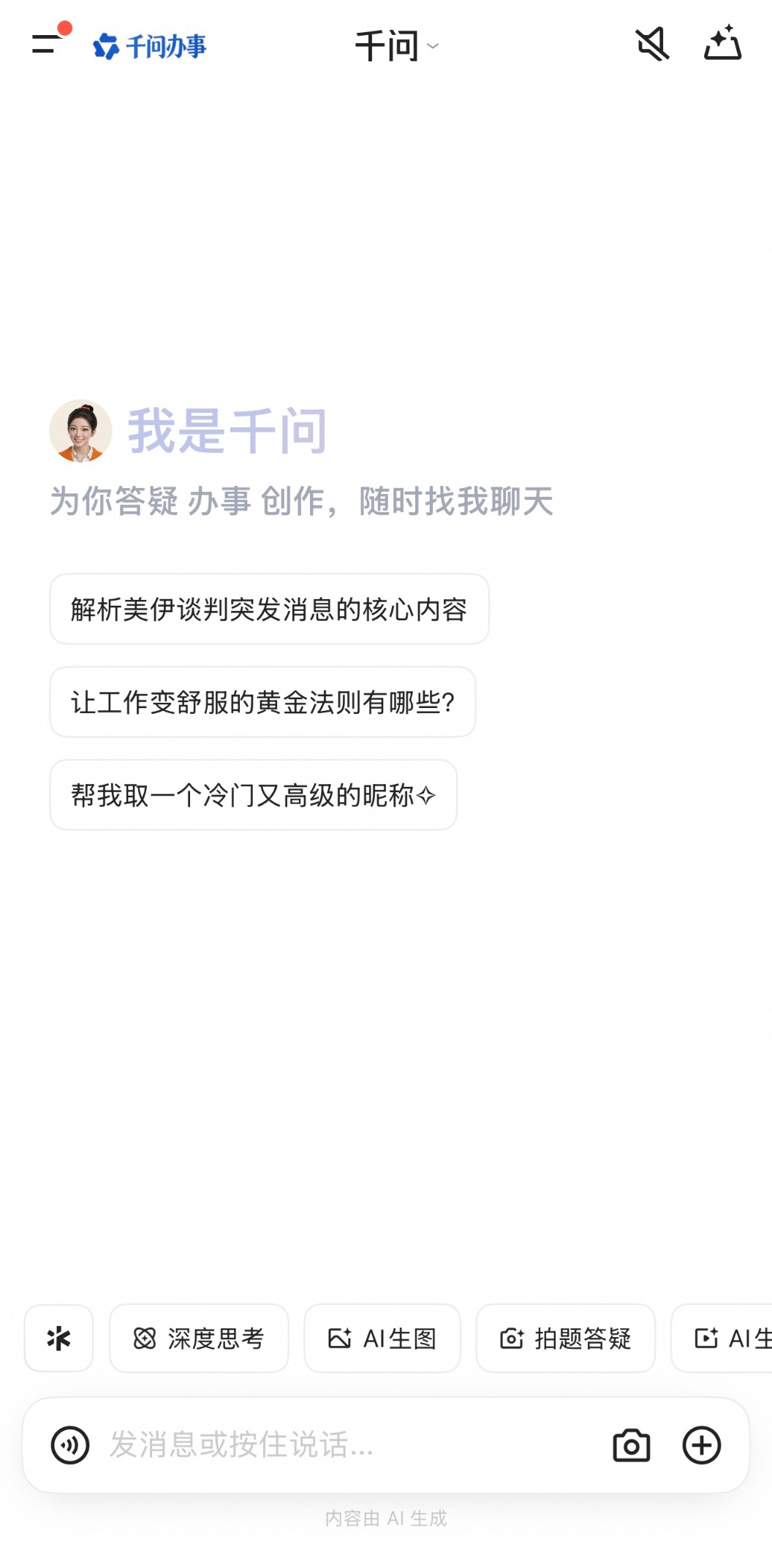This screenshot has width=772, height=1568.
Task: Tap the mute sound icon at top right
Action: coord(651,44)
